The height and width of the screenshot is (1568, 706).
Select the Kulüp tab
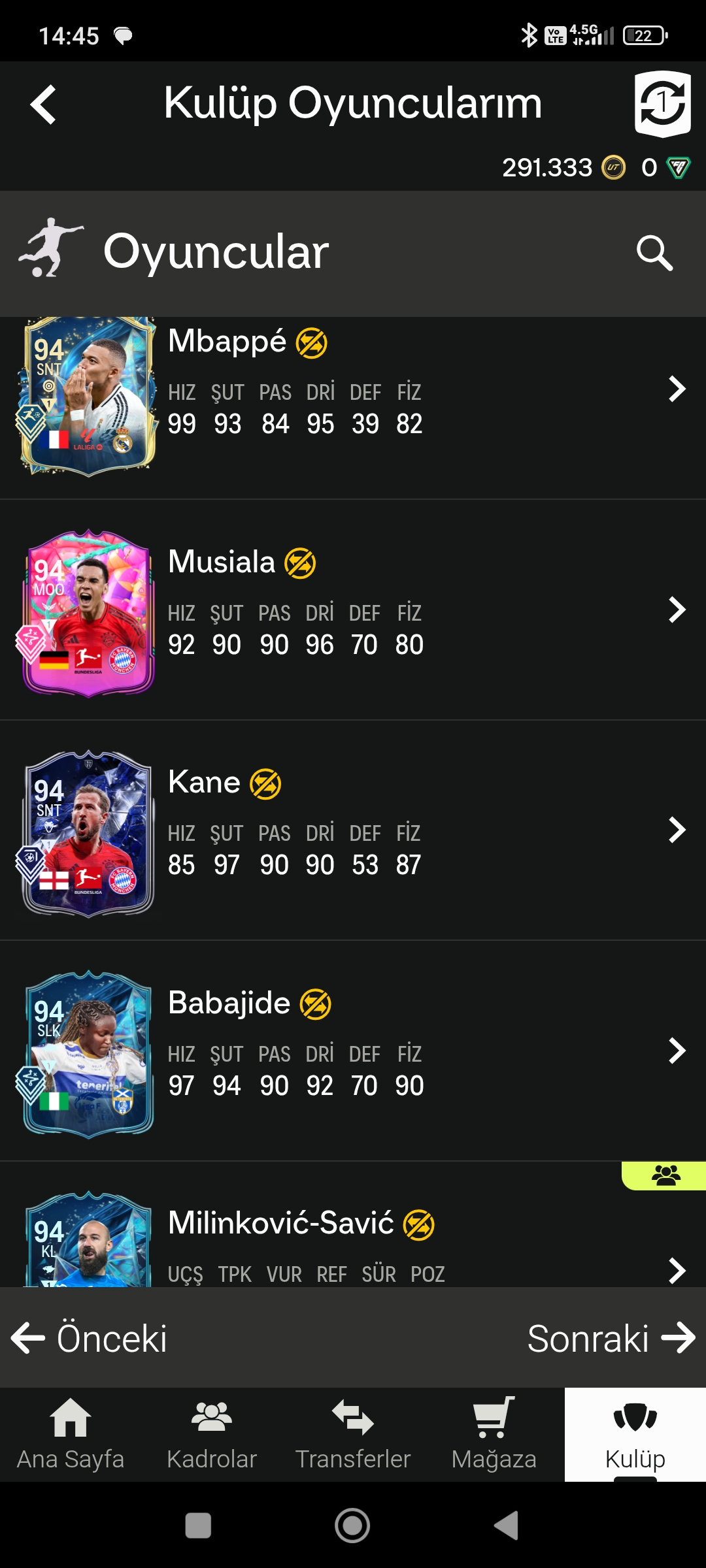coord(635,1435)
